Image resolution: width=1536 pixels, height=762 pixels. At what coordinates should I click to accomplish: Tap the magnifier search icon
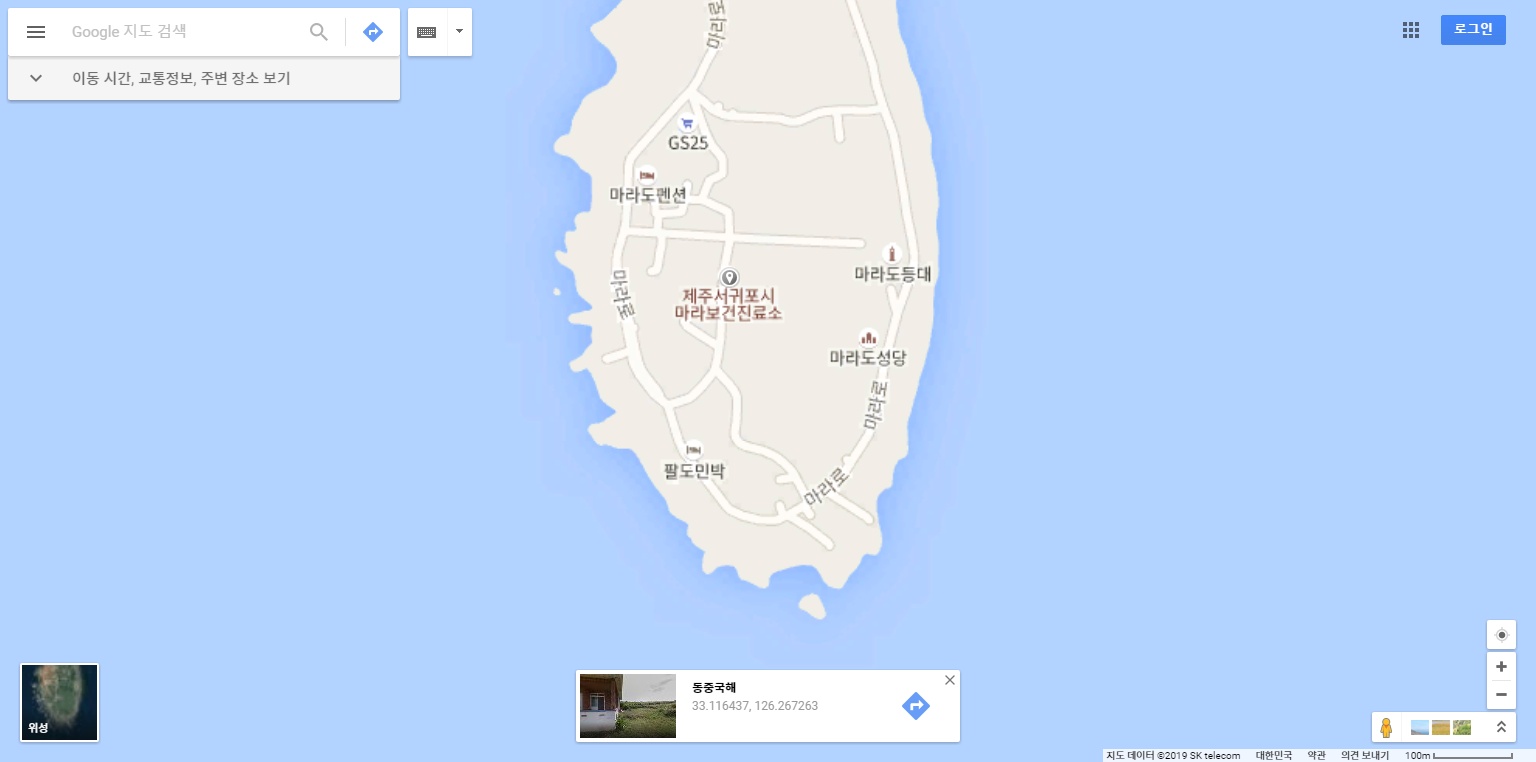[x=319, y=32]
